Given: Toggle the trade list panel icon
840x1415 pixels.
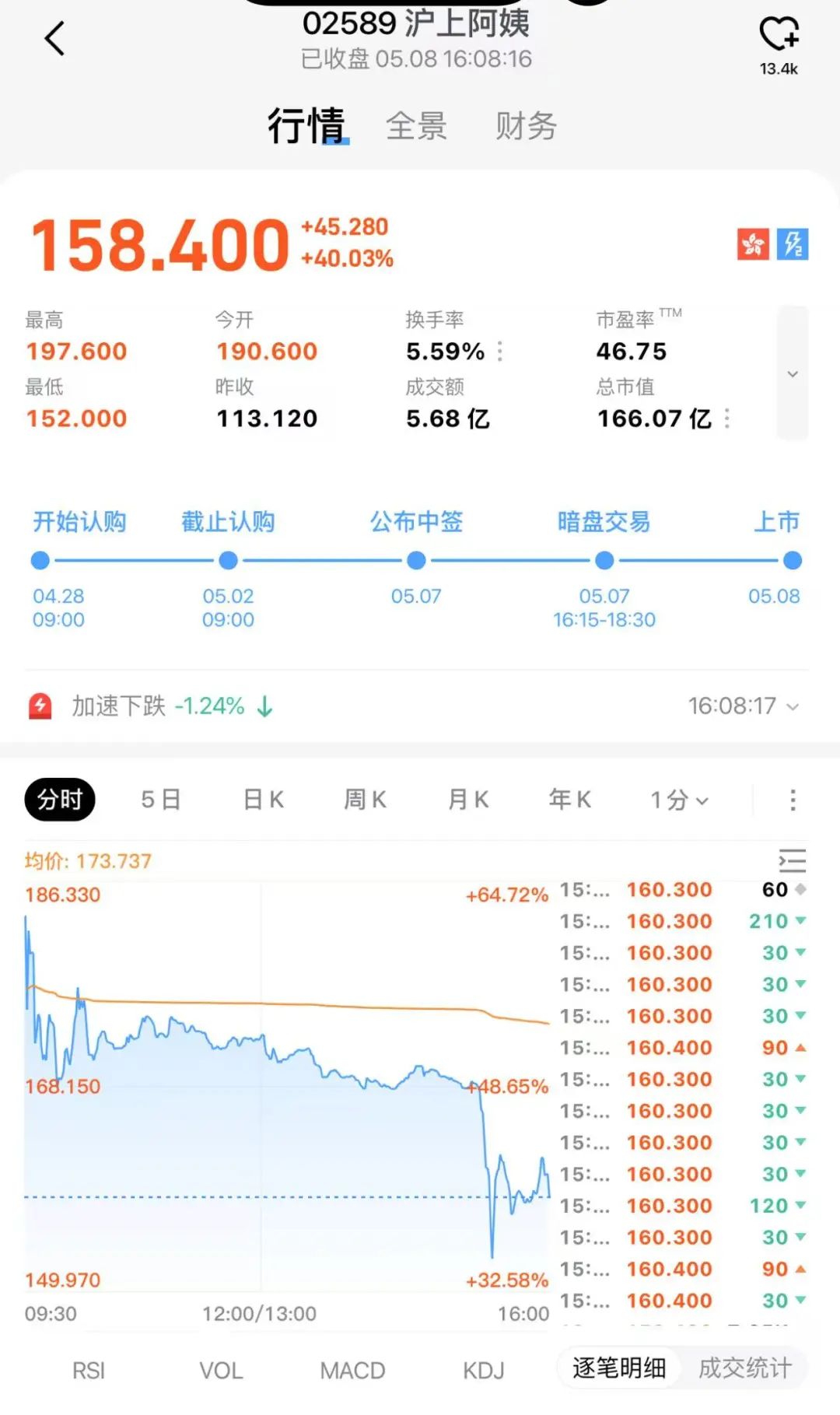Looking at the screenshot, I should click(792, 861).
